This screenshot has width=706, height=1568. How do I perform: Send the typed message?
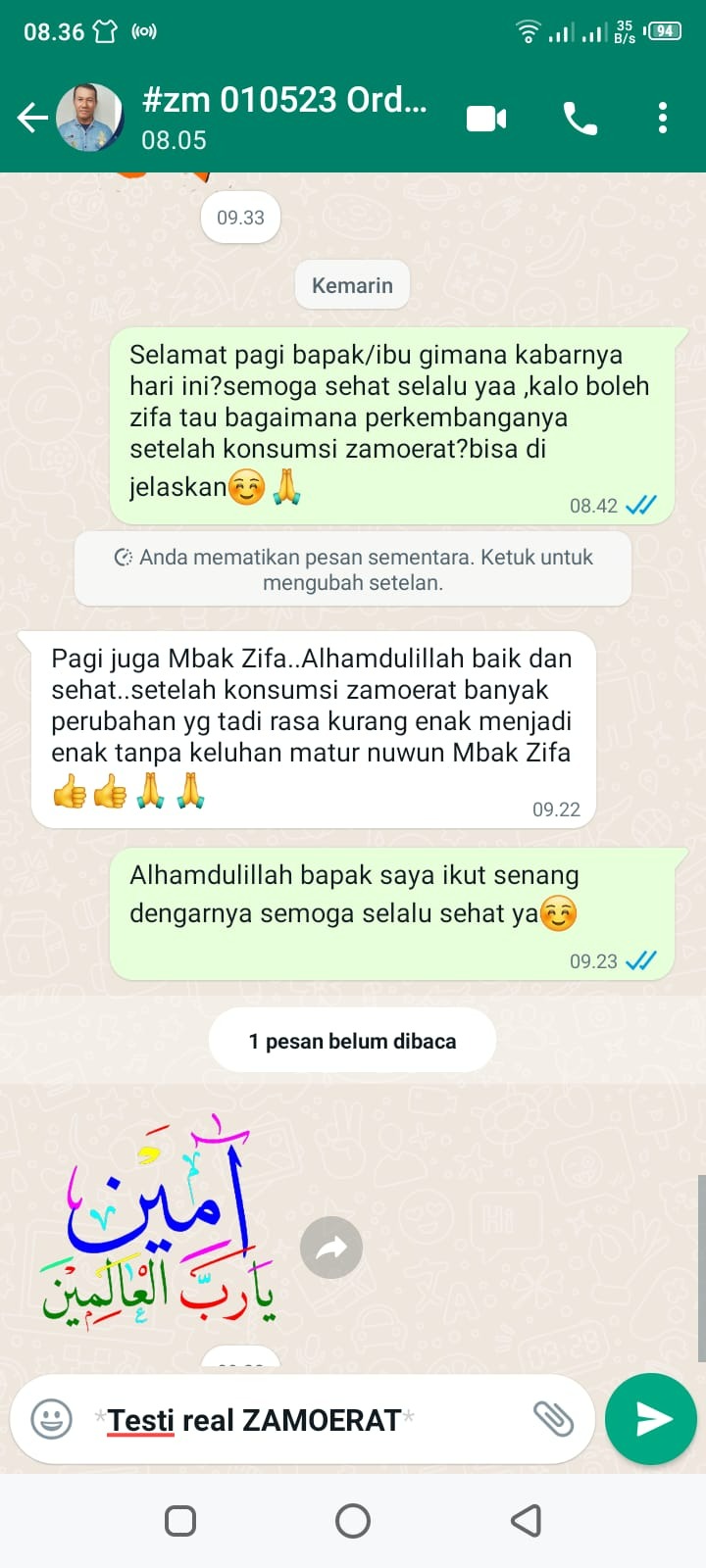[x=651, y=1419]
